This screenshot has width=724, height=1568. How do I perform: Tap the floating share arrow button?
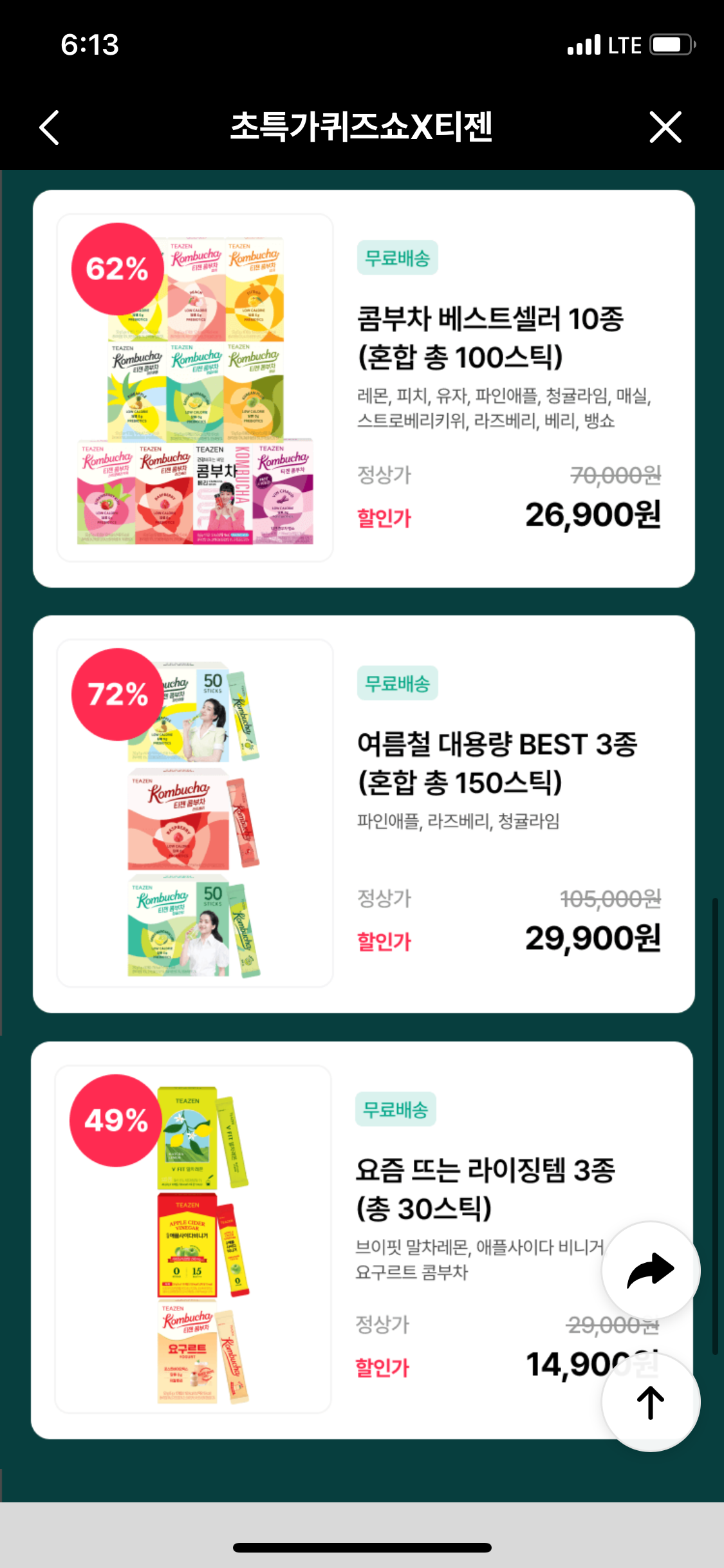650,1270
